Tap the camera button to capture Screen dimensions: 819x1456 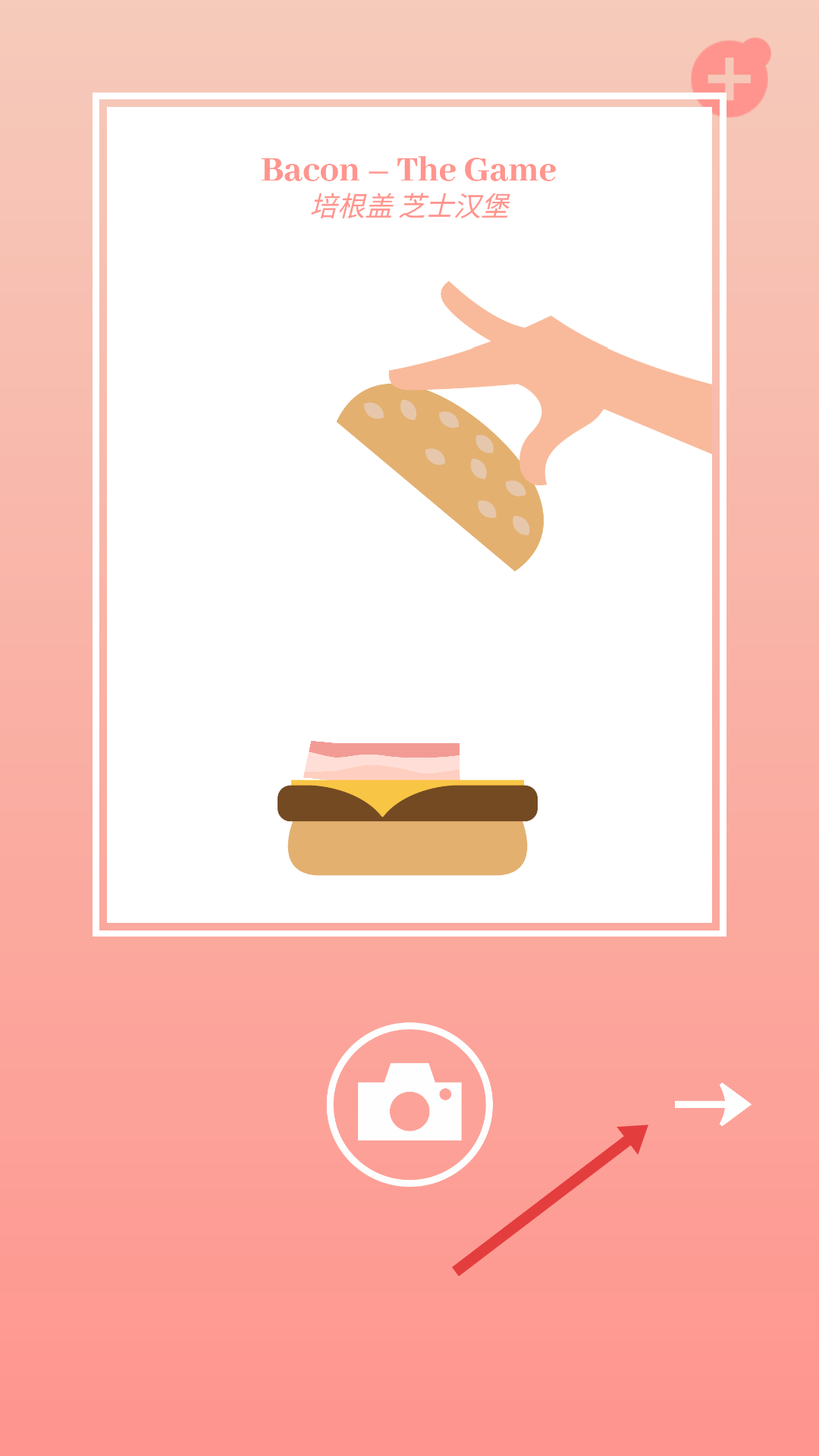click(x=409, y=1104)
